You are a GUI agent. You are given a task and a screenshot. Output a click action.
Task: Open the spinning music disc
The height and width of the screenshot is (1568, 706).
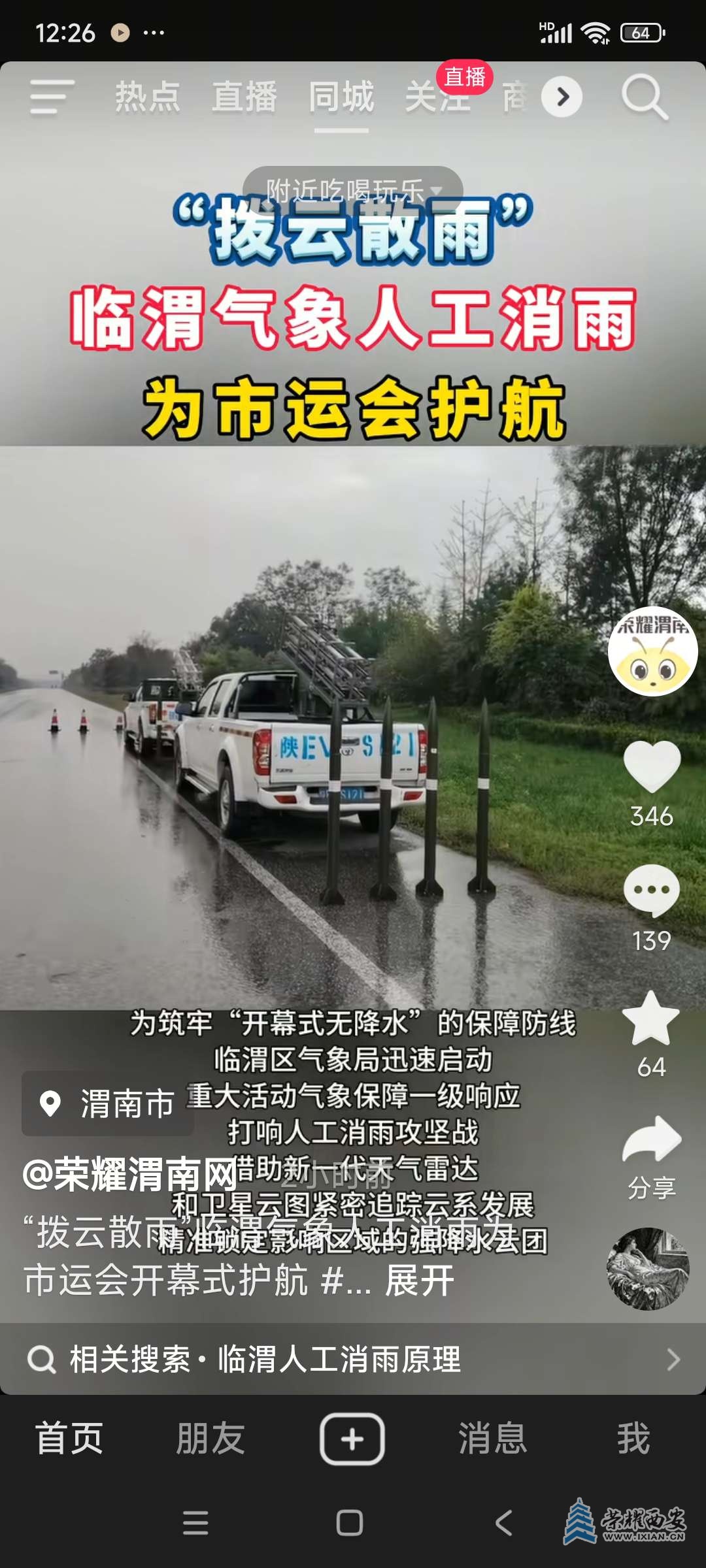click(647, 1269)
